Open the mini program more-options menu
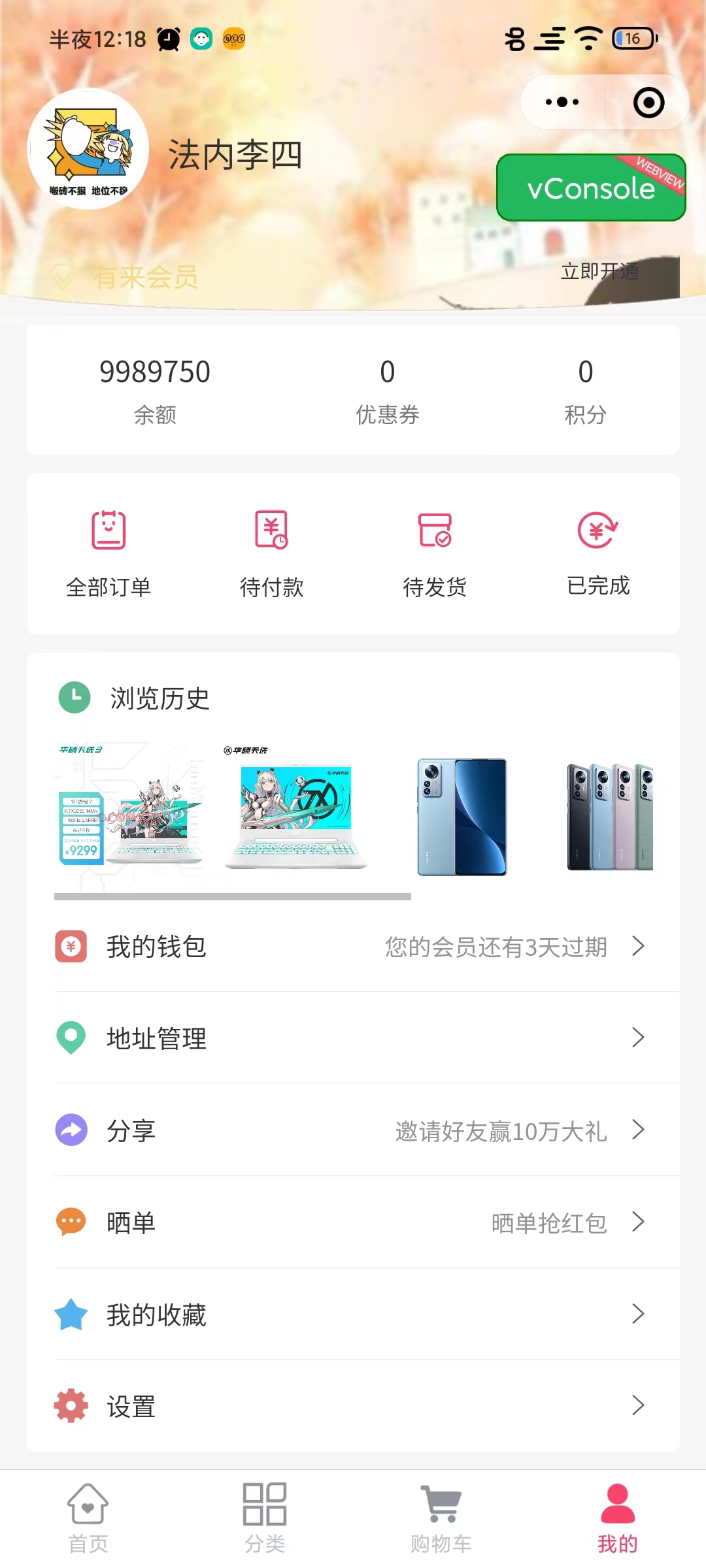The height and width of the screenshot is (1568, 706). 562,102
